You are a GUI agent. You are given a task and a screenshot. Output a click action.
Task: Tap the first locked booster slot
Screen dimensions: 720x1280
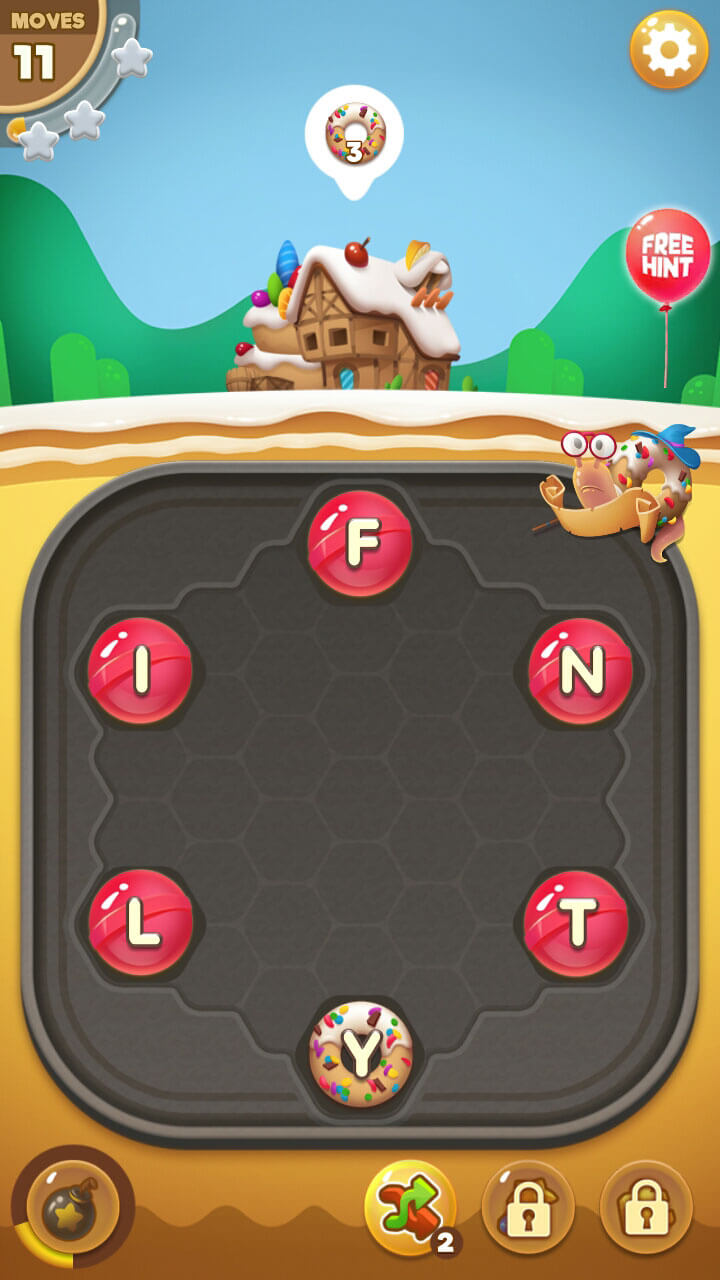[x=528, y=1207]
